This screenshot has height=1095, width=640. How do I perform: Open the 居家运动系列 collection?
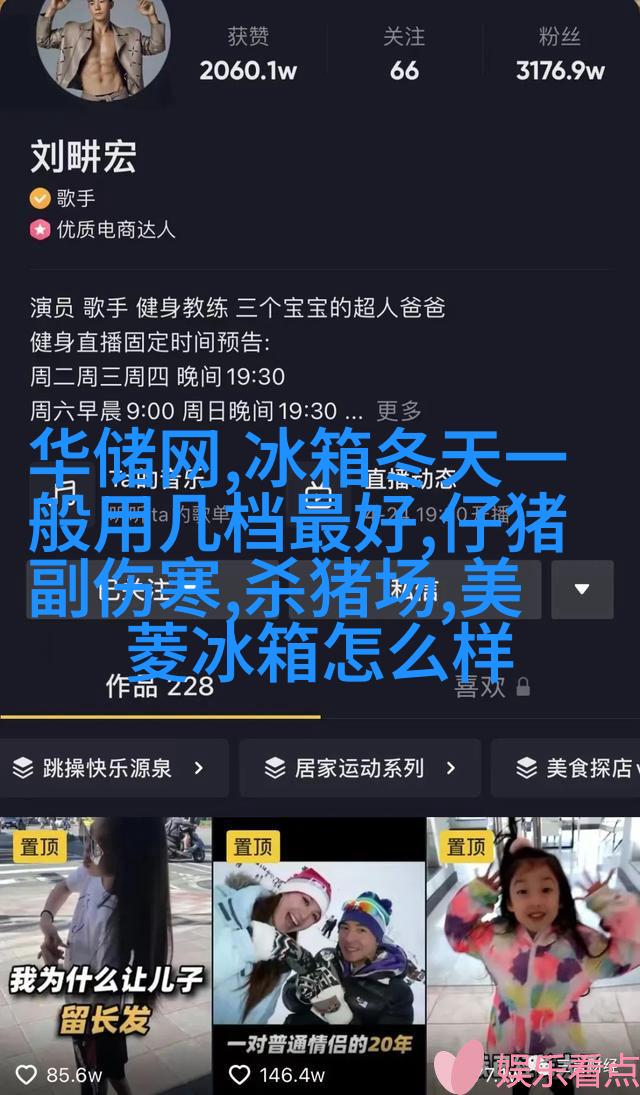coord(360,768)
